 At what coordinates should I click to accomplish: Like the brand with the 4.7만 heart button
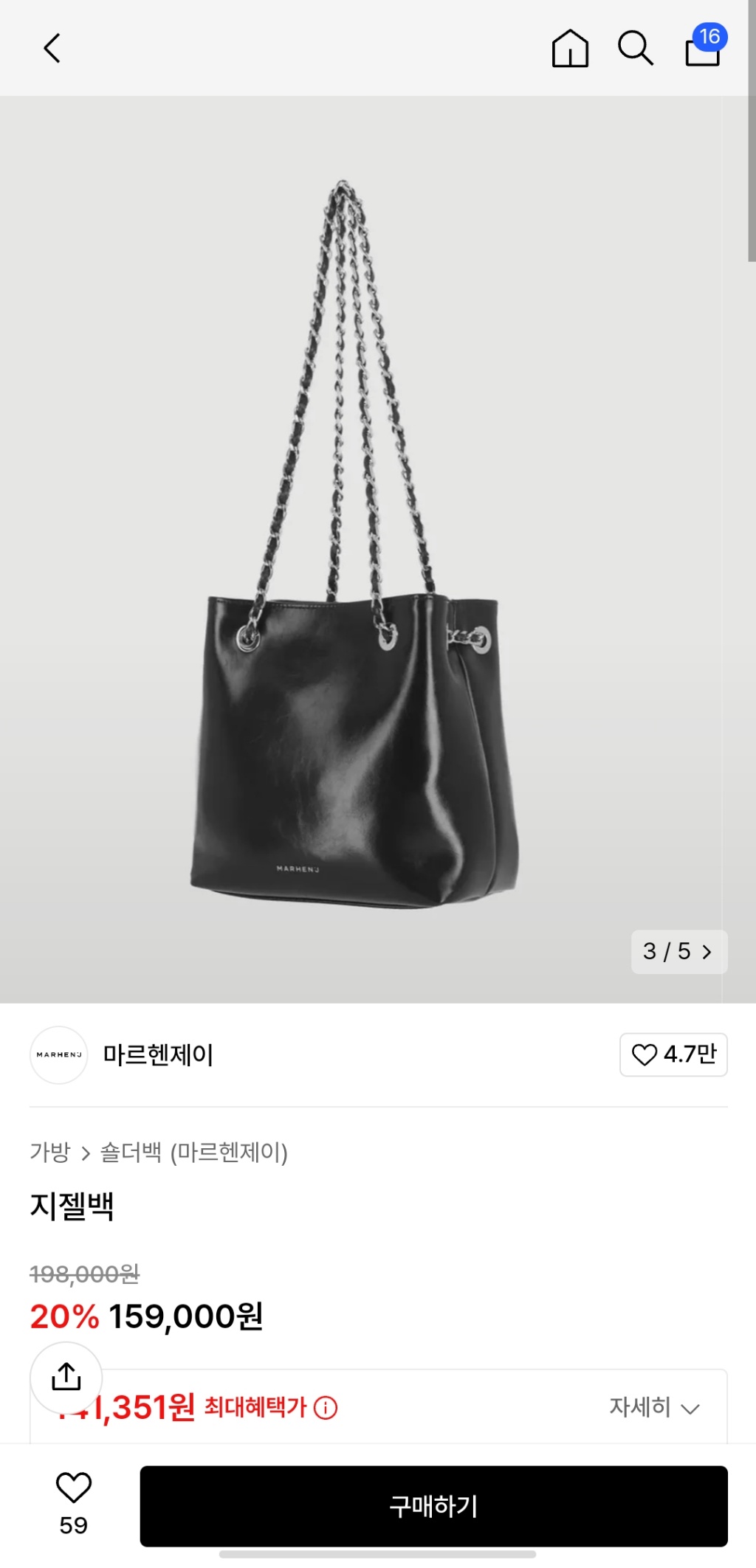(673, 1054)
